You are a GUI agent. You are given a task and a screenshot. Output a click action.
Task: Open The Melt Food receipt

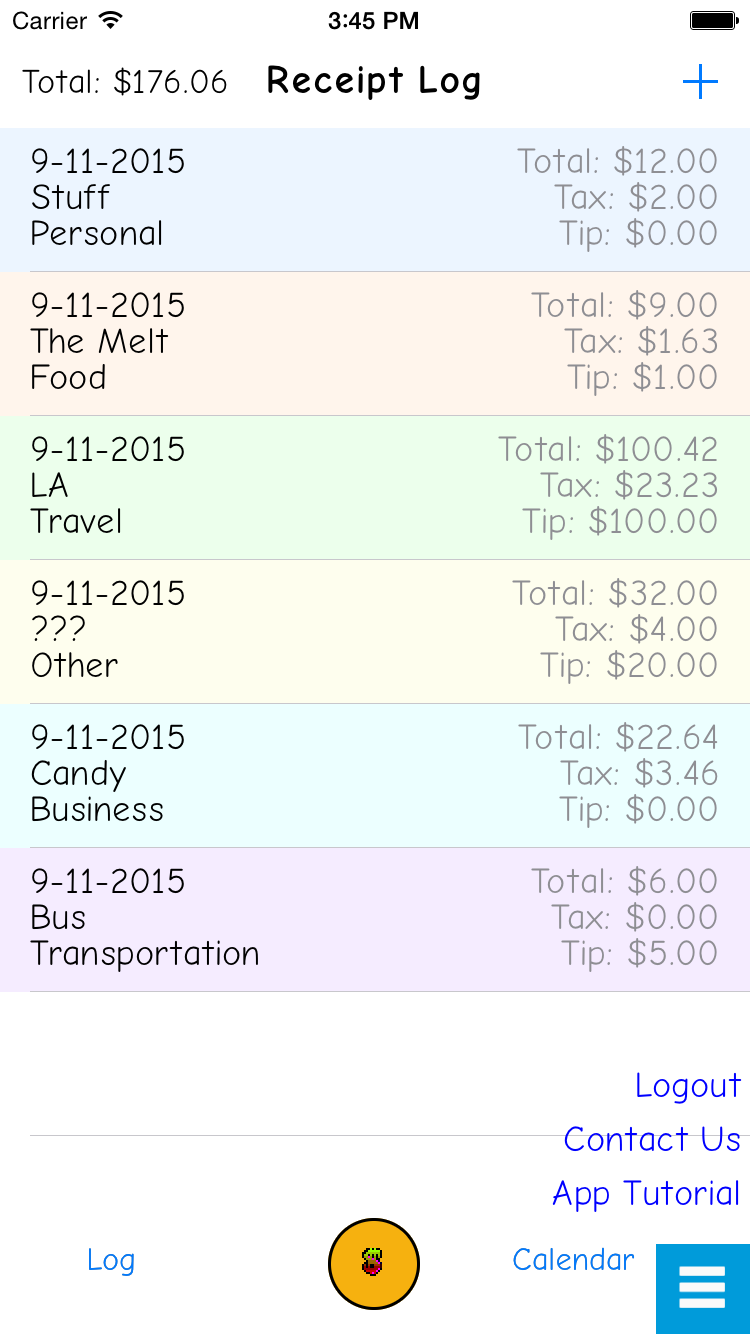tap(375, 342)
